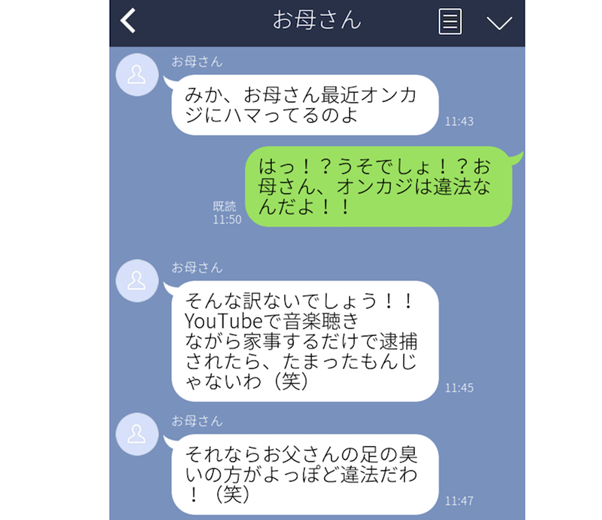The height and width of the screenshot is (520, 602).
Task: Open お母さん's avatar beside the オンカジにハマってる message
Action: pyautogui.click(x=138, y=76)
